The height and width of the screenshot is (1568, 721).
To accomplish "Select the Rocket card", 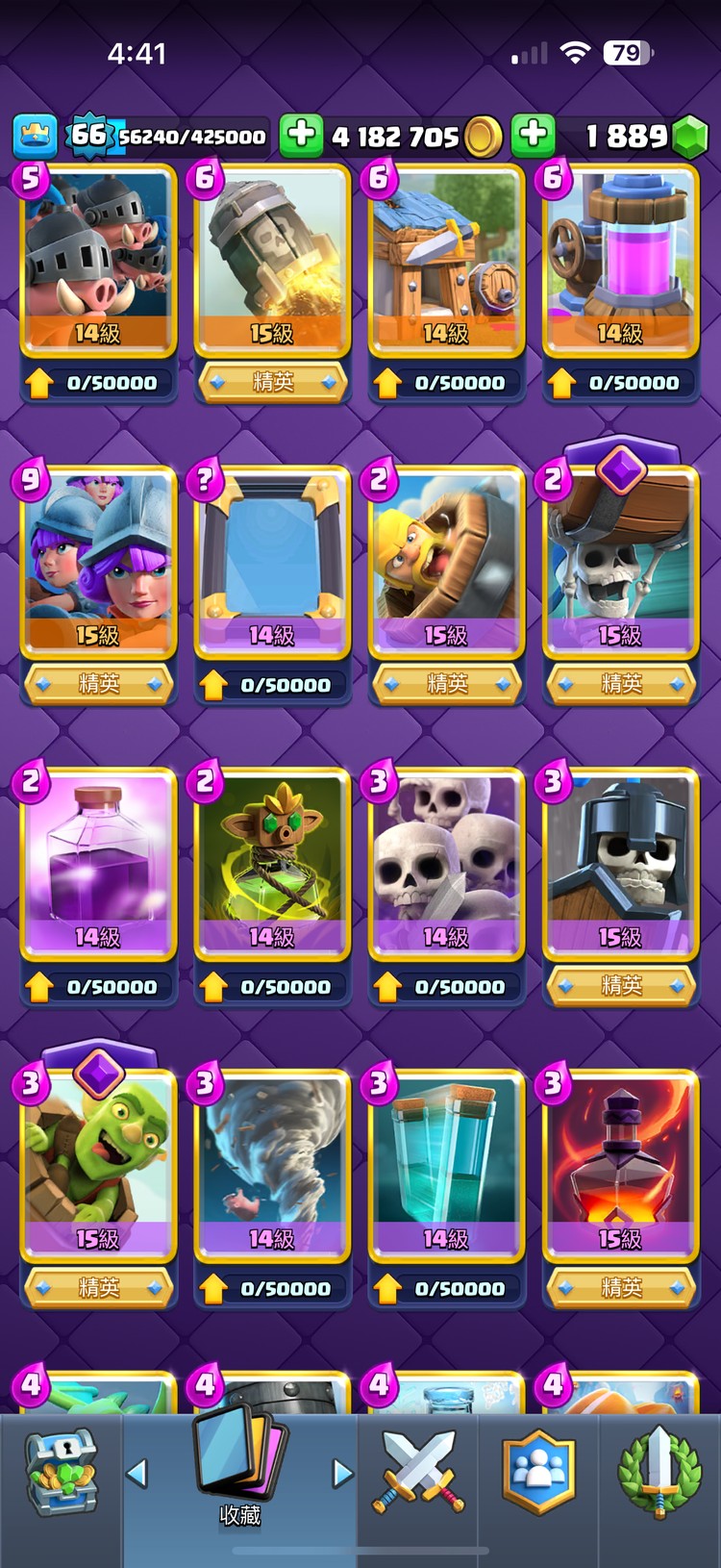I will pos(272,260).
